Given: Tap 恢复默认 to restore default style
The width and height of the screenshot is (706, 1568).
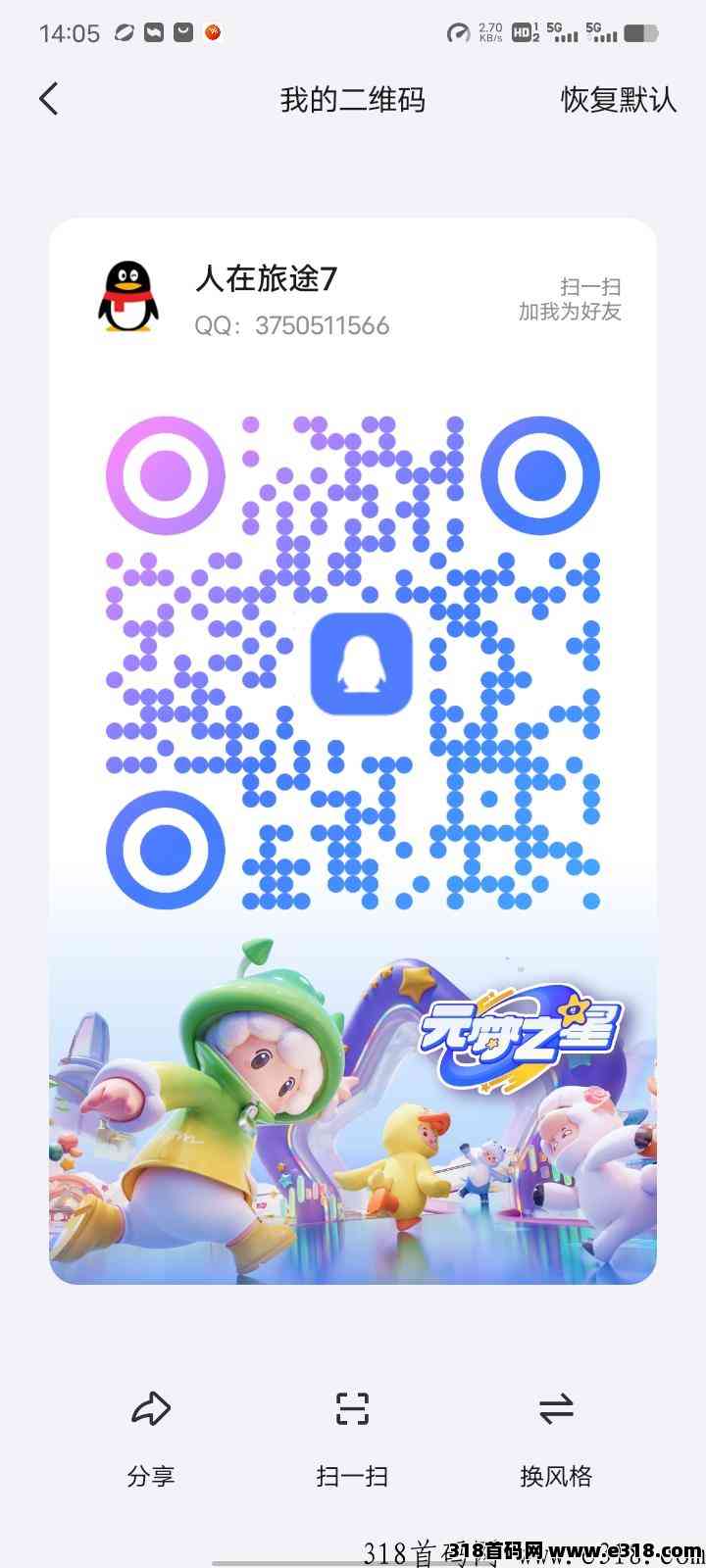Looking at the screenshot, I should 618,99.
